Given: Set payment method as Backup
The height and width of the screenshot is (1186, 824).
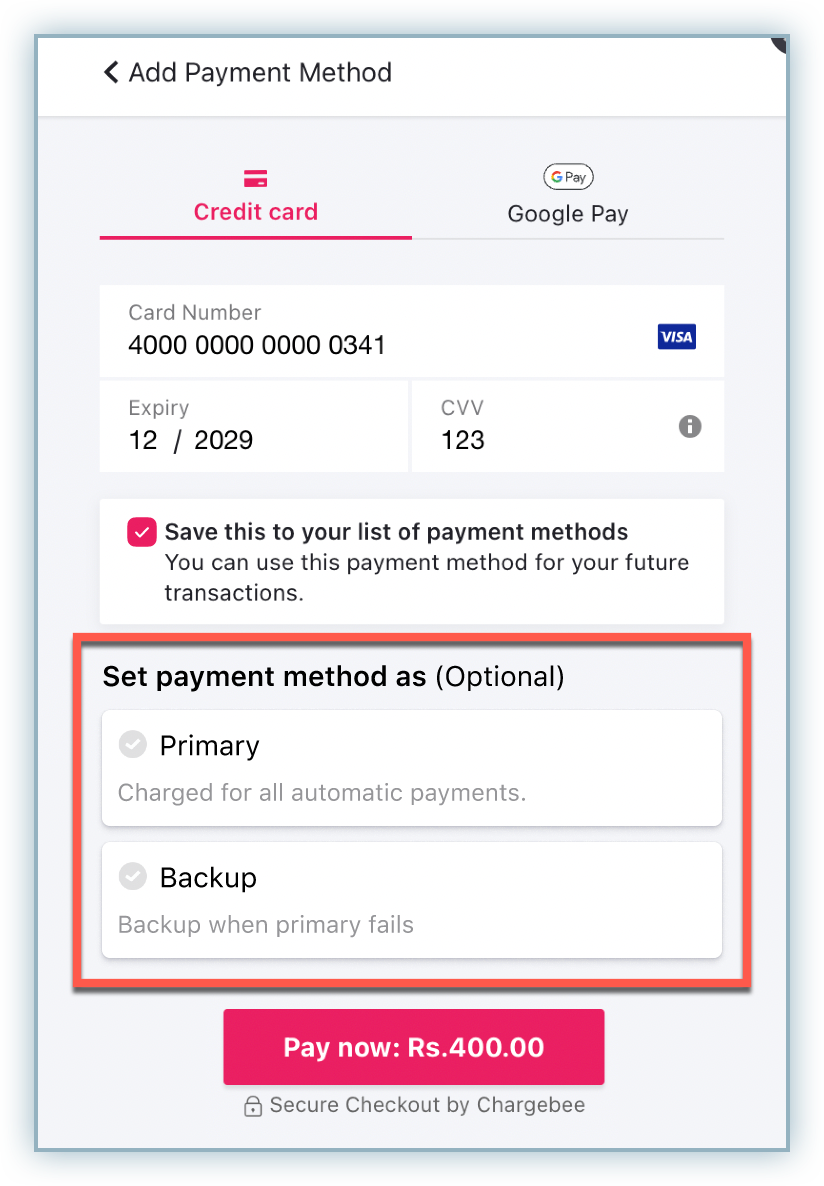Looking at the screenshot, I should click(411, 899).
